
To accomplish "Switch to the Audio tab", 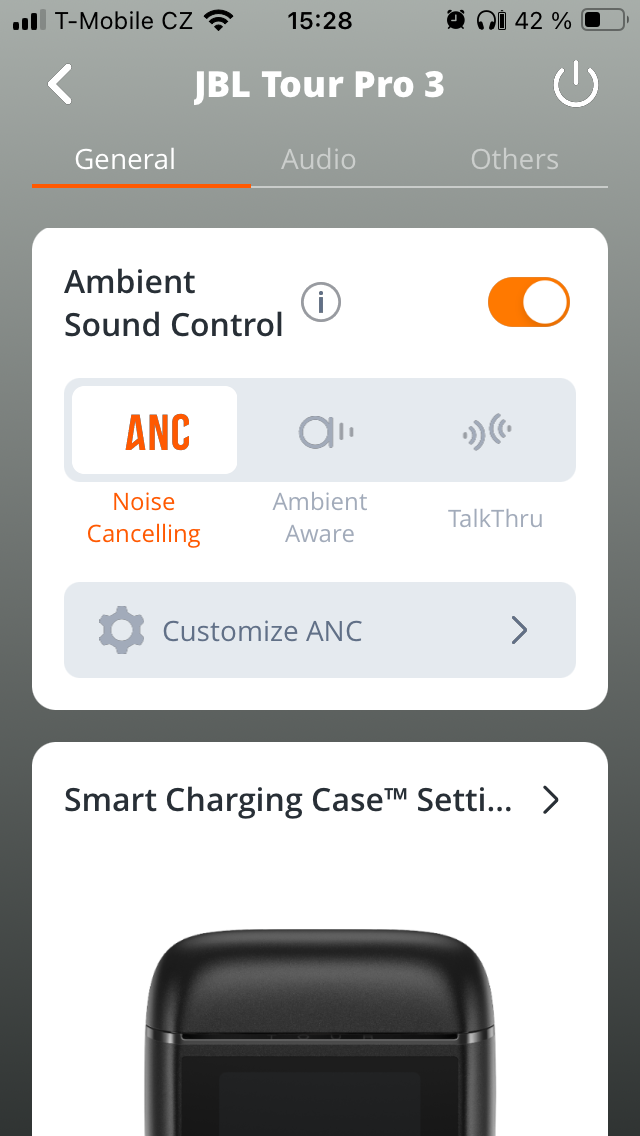I will coord(319,160).
